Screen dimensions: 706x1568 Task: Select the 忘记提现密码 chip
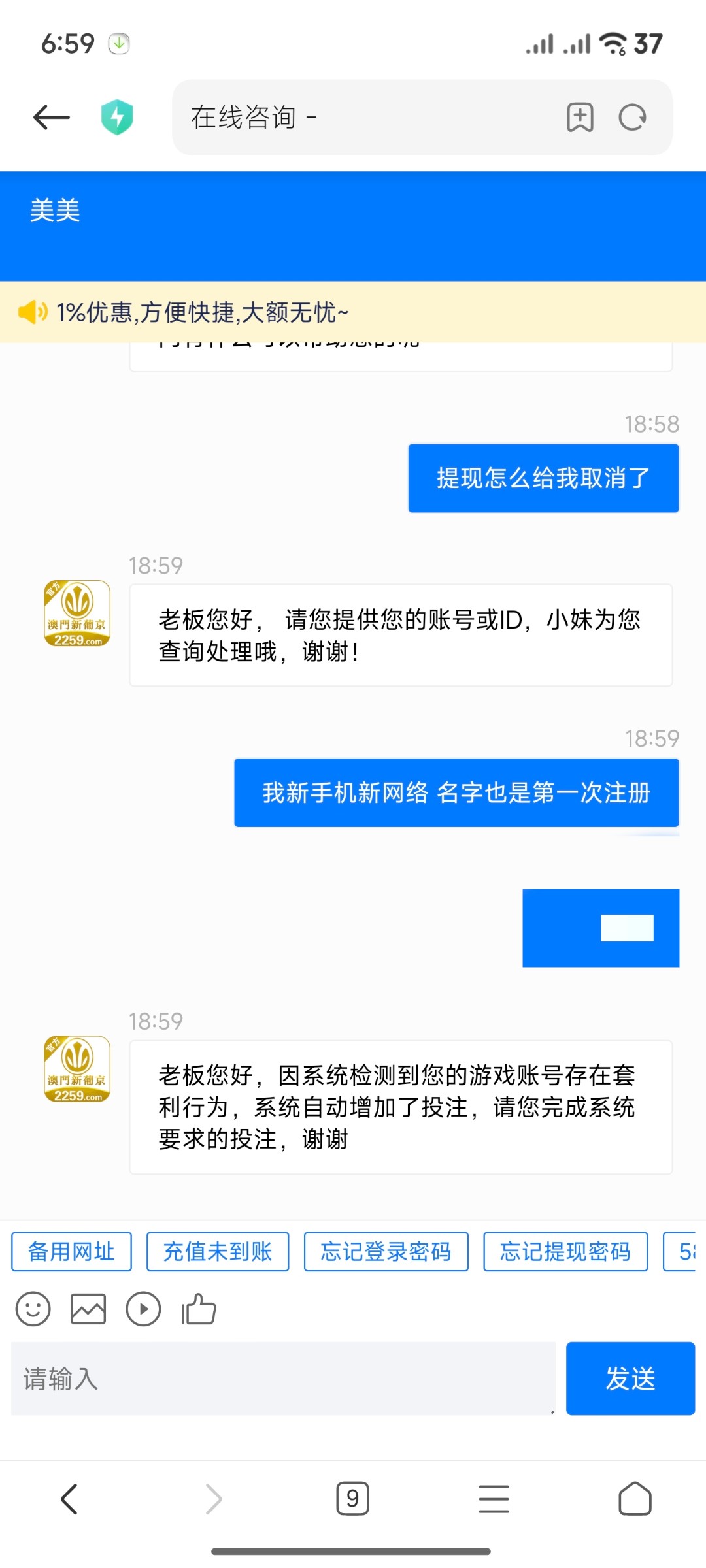[565, 1252]
